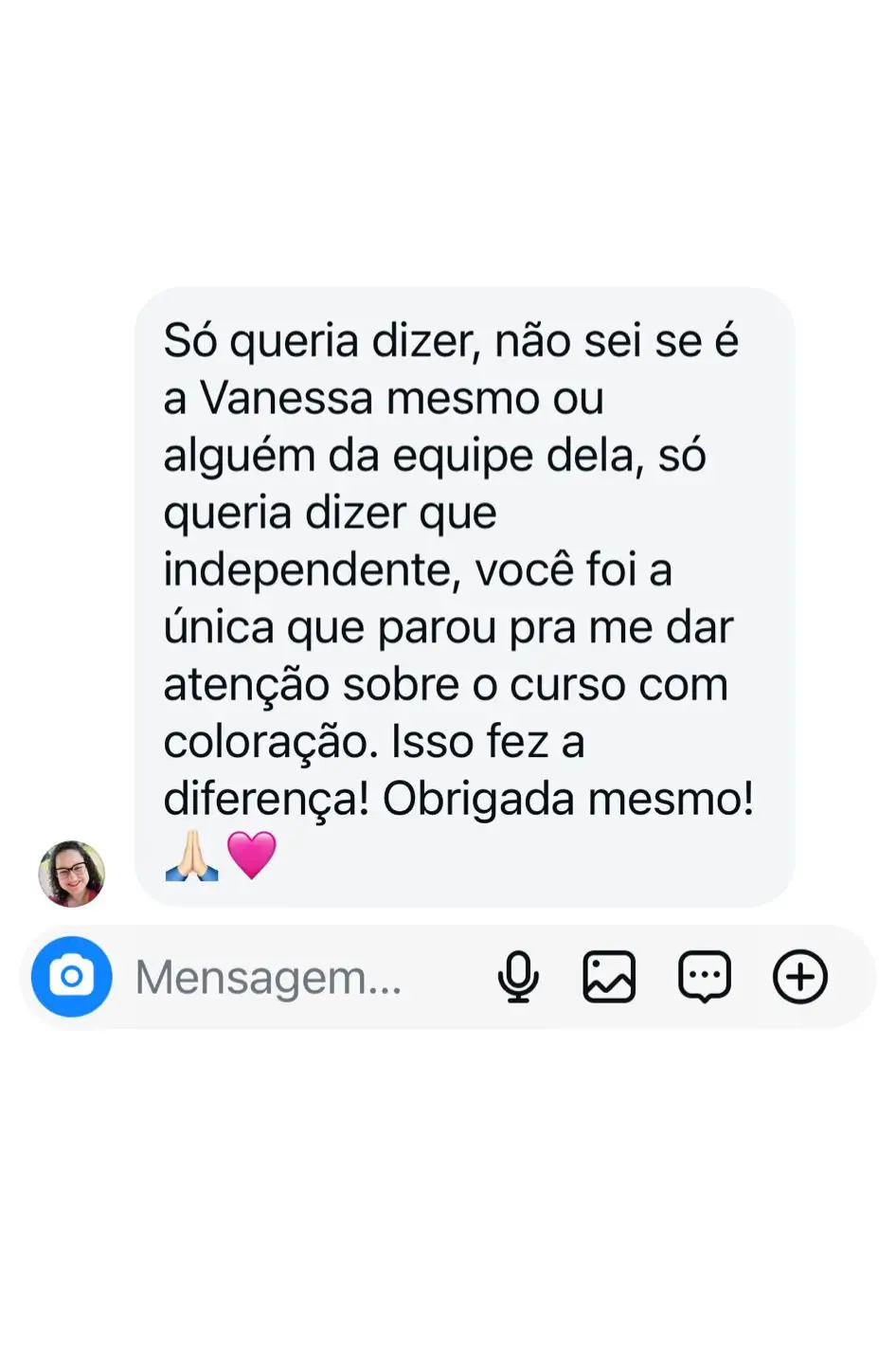Tap the received message bubble

tap(464, 597)
